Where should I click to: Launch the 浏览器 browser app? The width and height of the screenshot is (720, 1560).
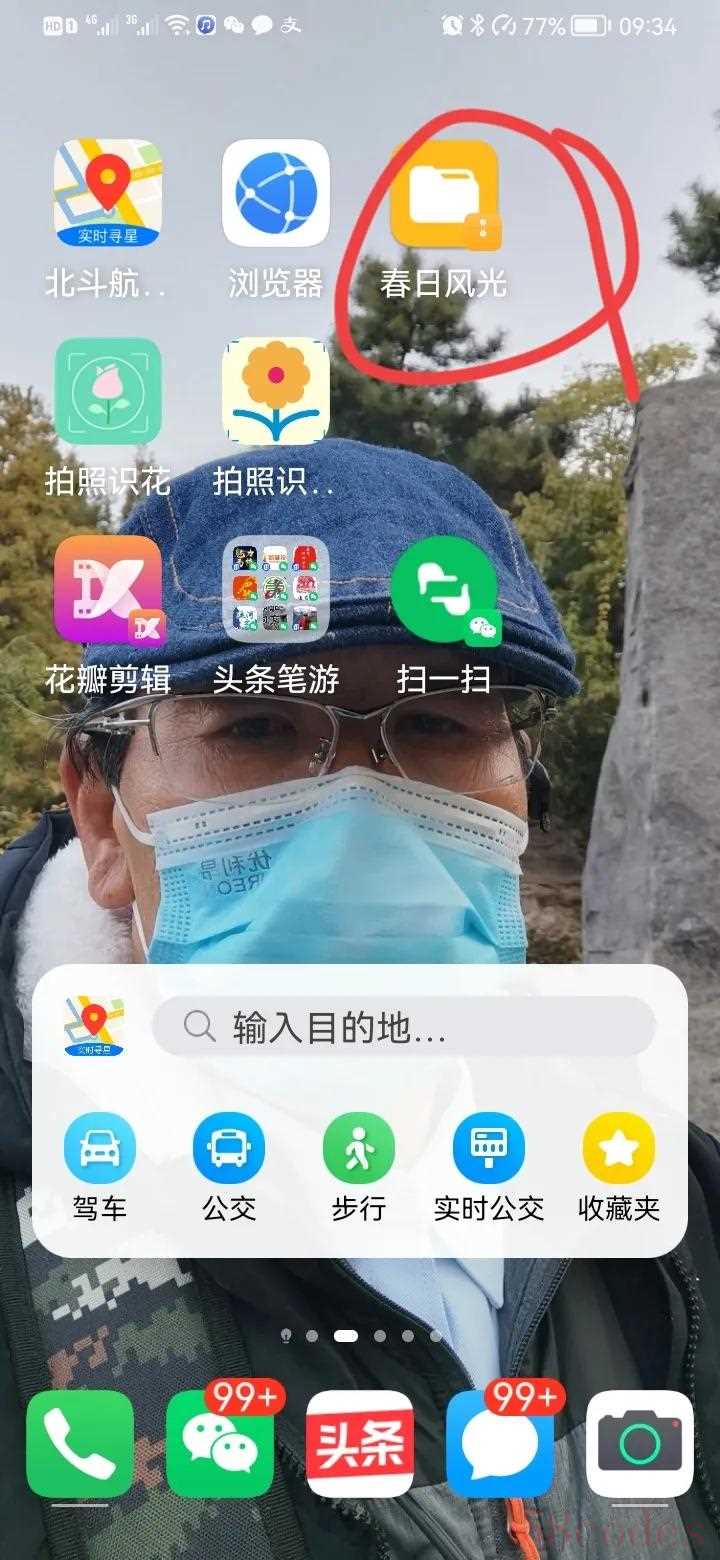275,193
